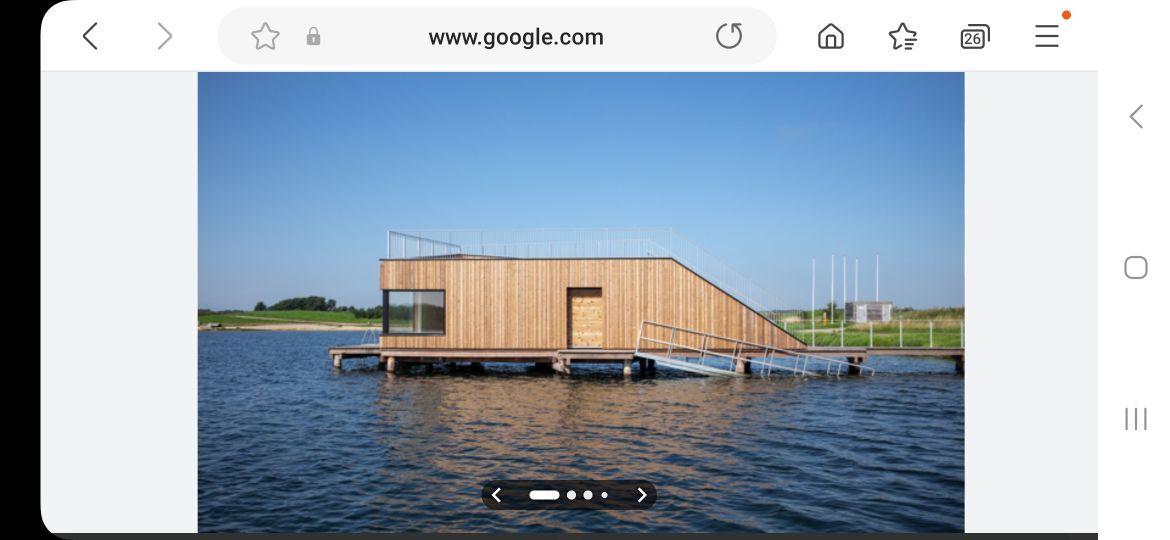Open the bookmarks list
The image size is (1170, 540).
pyautogui.click(x=902, y=37)
